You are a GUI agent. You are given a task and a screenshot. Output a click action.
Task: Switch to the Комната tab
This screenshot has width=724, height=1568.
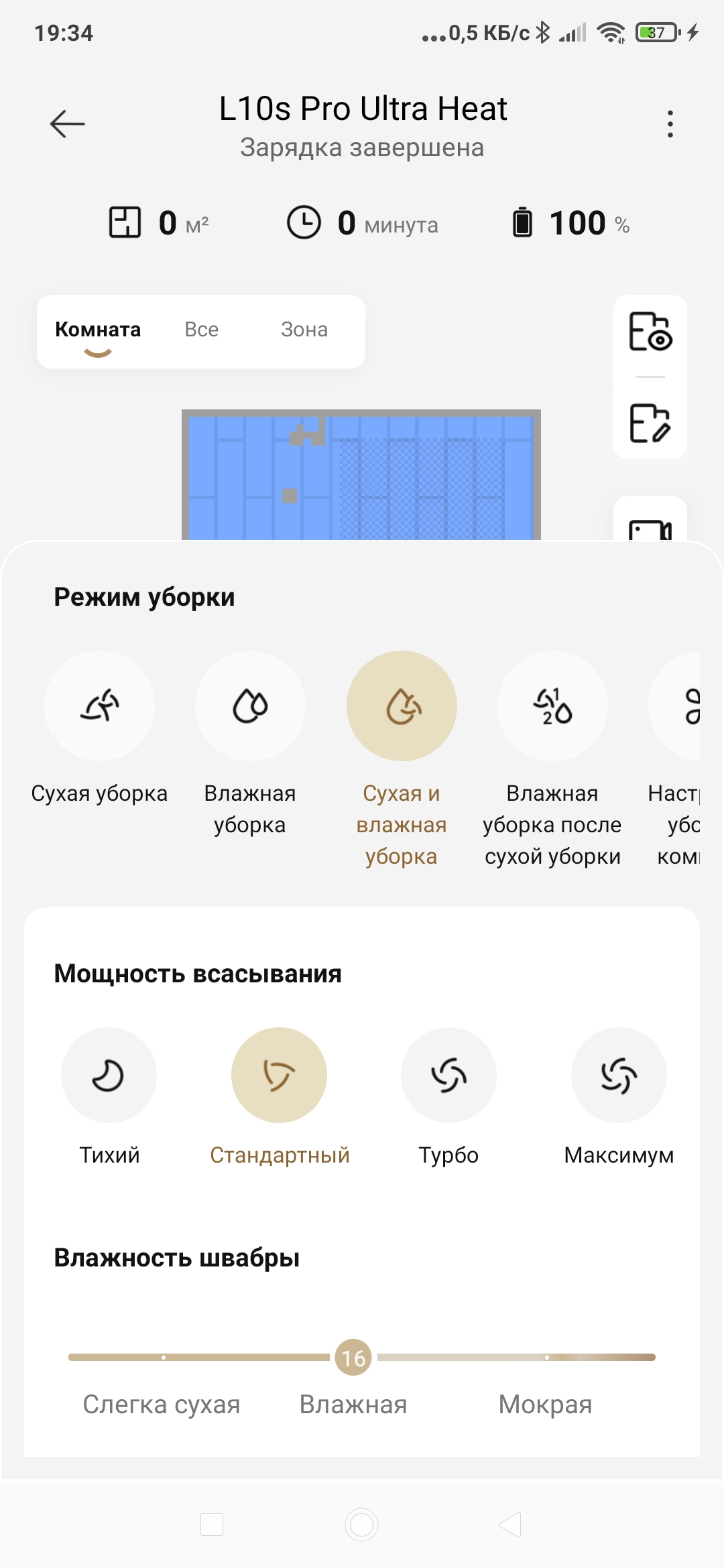pyautogui.click(x=98, y=330)
